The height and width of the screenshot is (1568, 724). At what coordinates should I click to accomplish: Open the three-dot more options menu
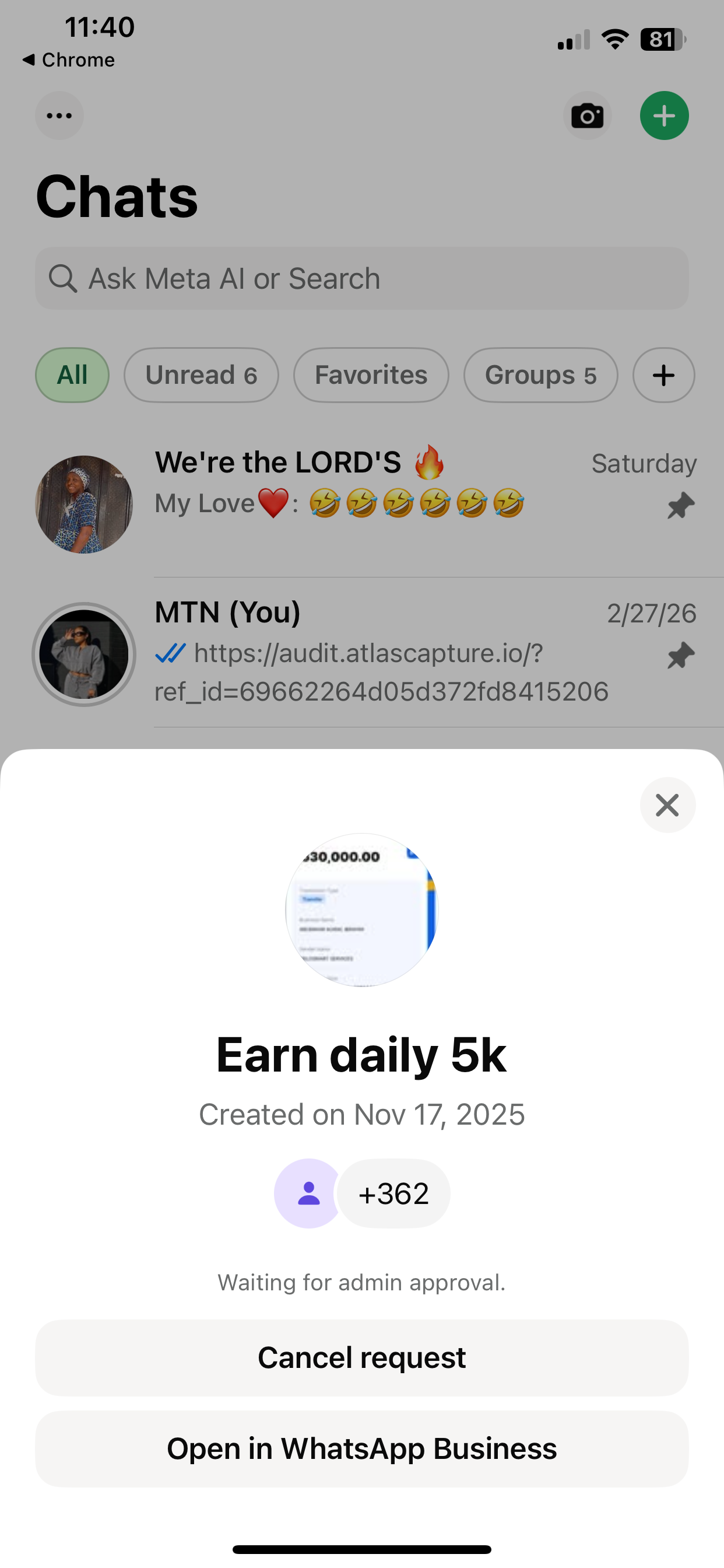pyautogui.click(x=59, y=116)
